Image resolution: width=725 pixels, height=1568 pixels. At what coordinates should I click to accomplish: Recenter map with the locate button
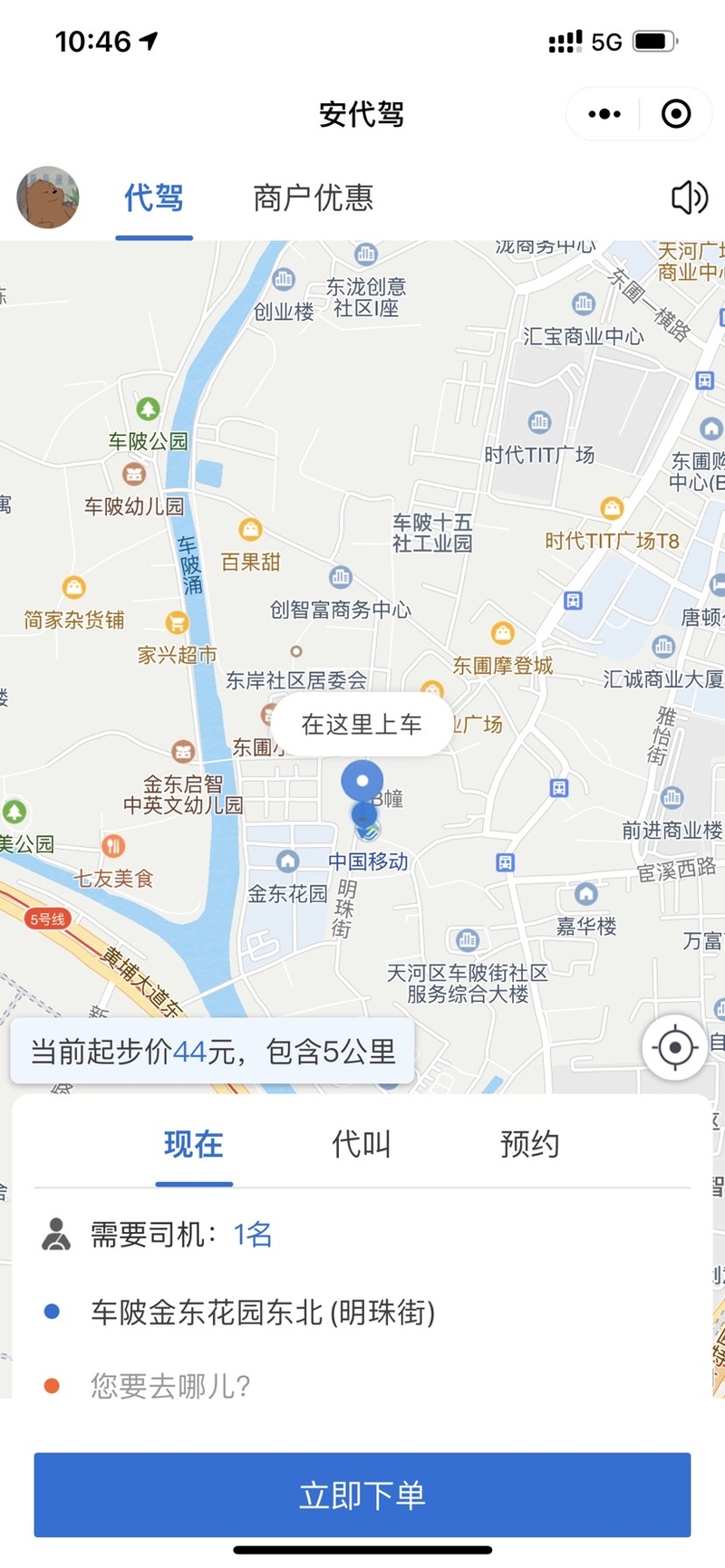[x=674, y=1047]
